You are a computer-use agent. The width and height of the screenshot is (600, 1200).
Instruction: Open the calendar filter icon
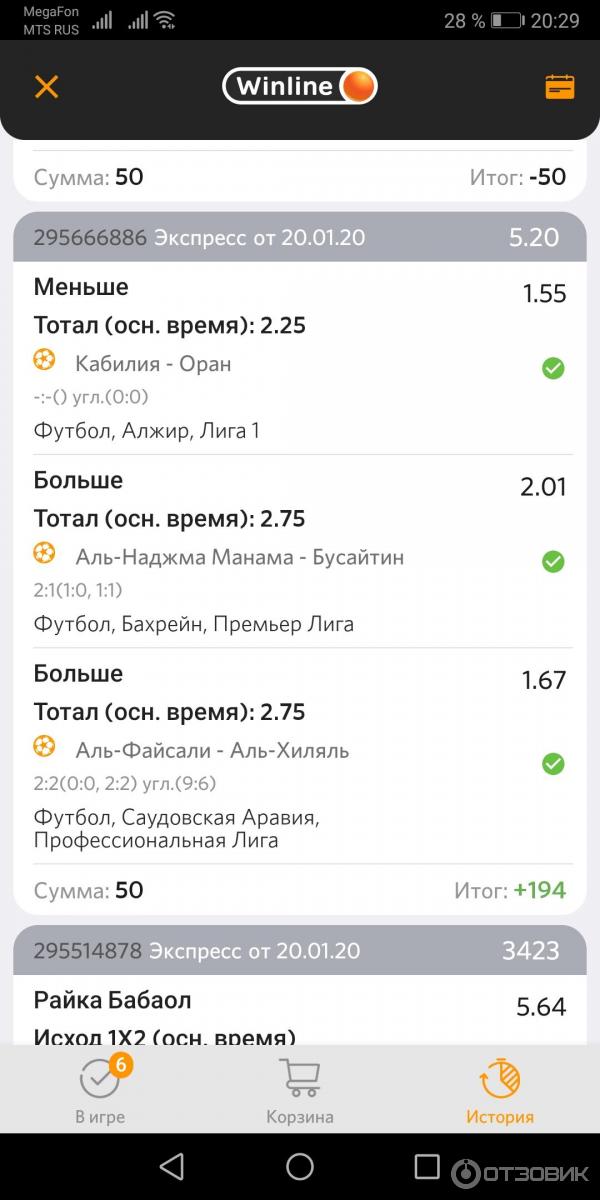tap(559, 87)
